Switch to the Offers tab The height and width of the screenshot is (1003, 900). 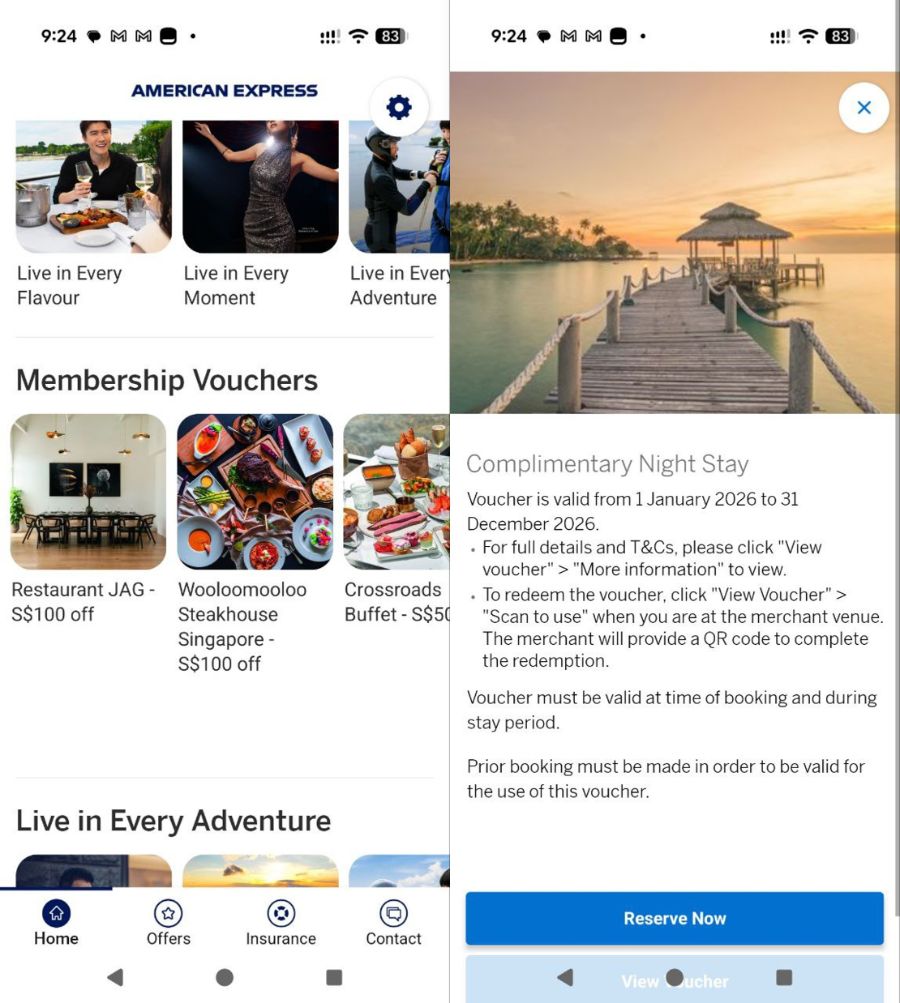tap(168, 922)
